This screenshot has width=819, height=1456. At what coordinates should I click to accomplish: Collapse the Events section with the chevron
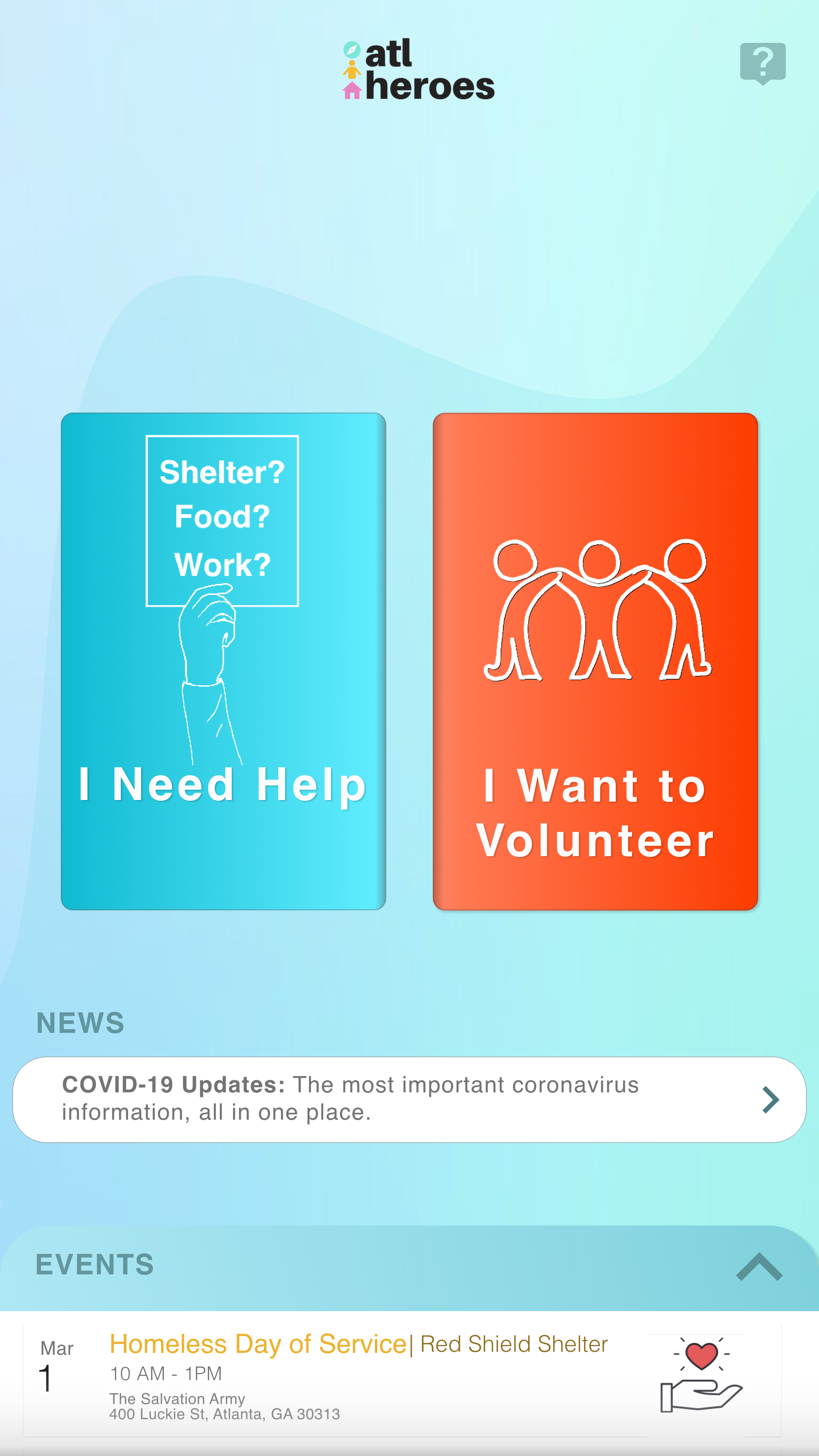pyautogui.click(x=759, y=1266)
